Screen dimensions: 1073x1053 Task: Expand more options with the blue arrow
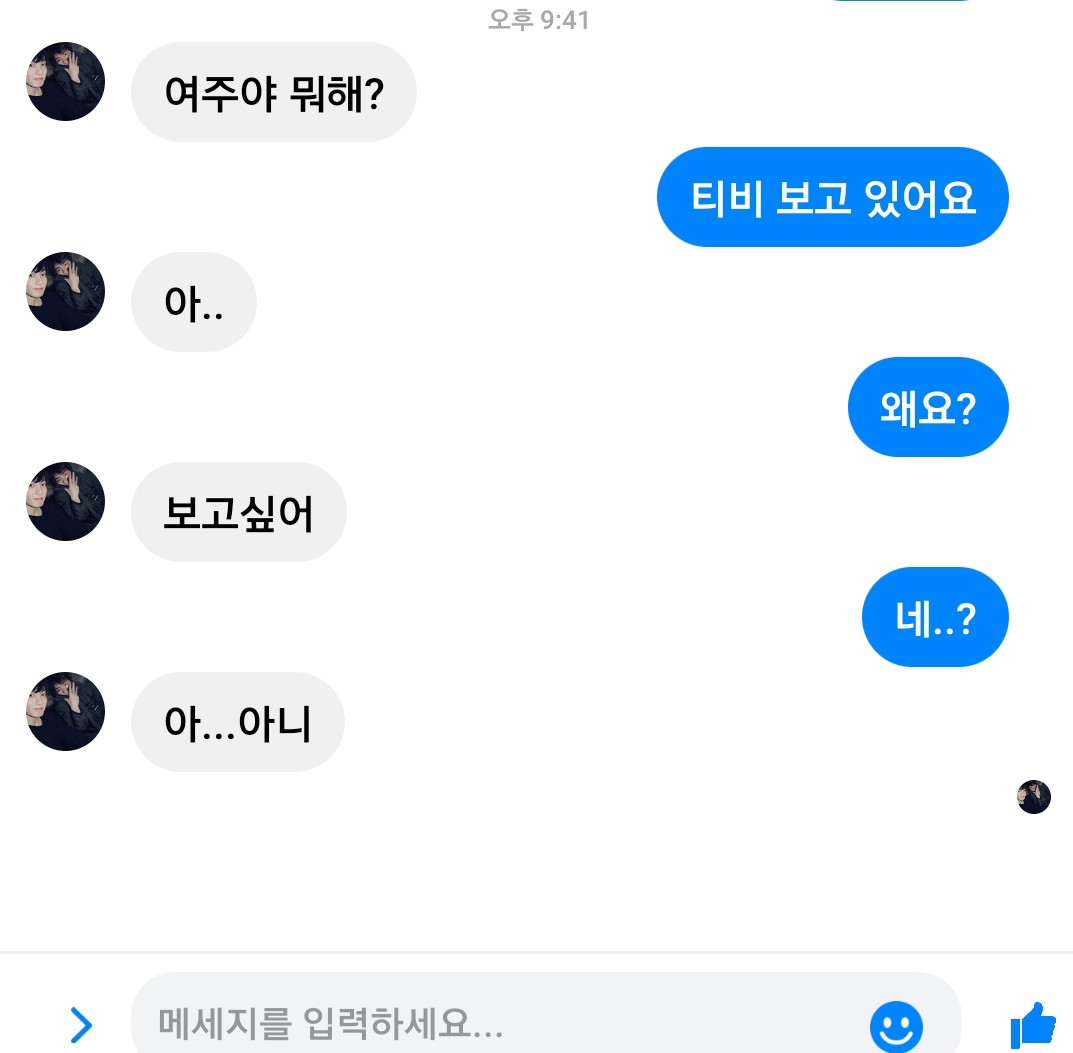81,1024
